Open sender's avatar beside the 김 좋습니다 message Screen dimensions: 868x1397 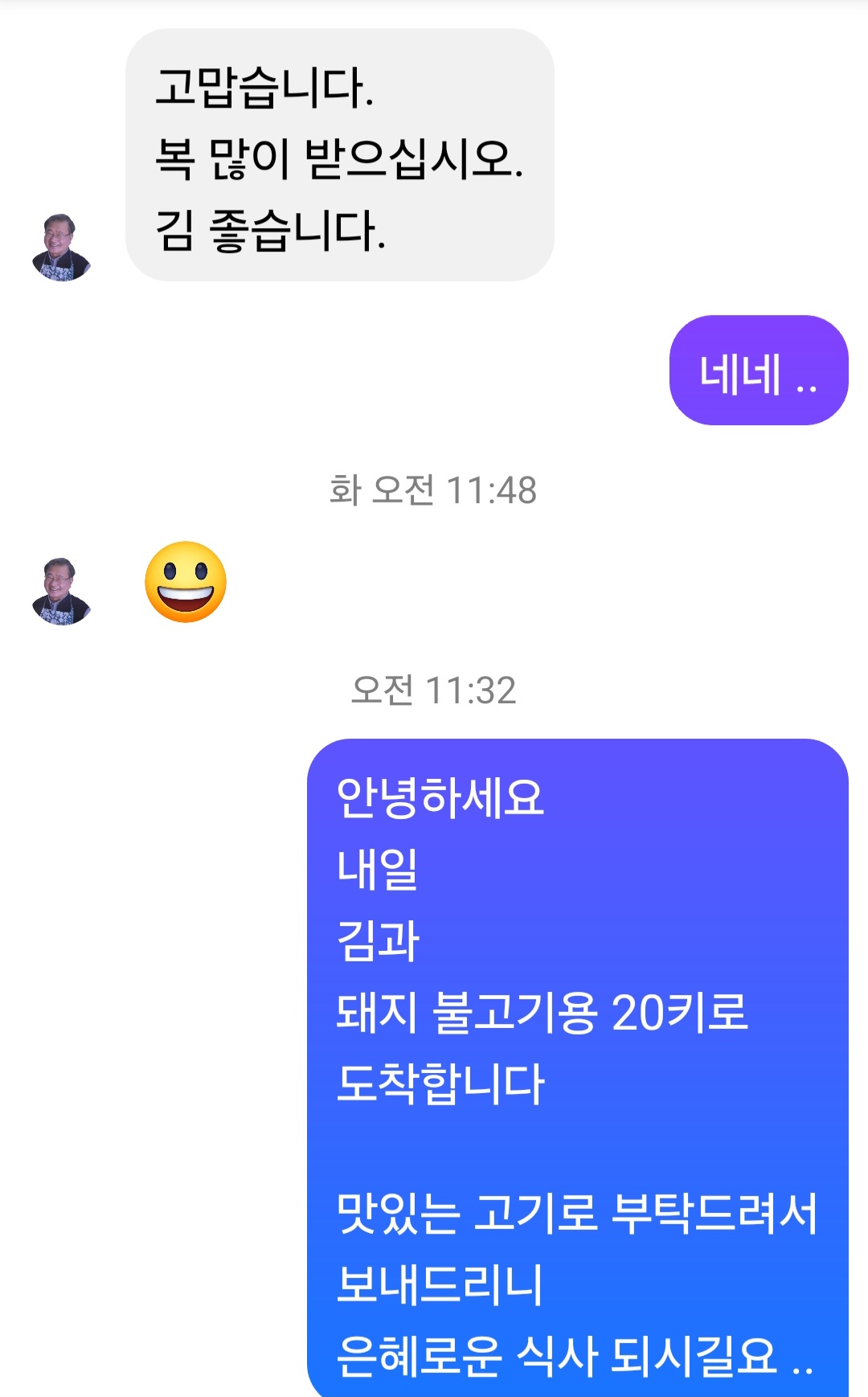62,247
